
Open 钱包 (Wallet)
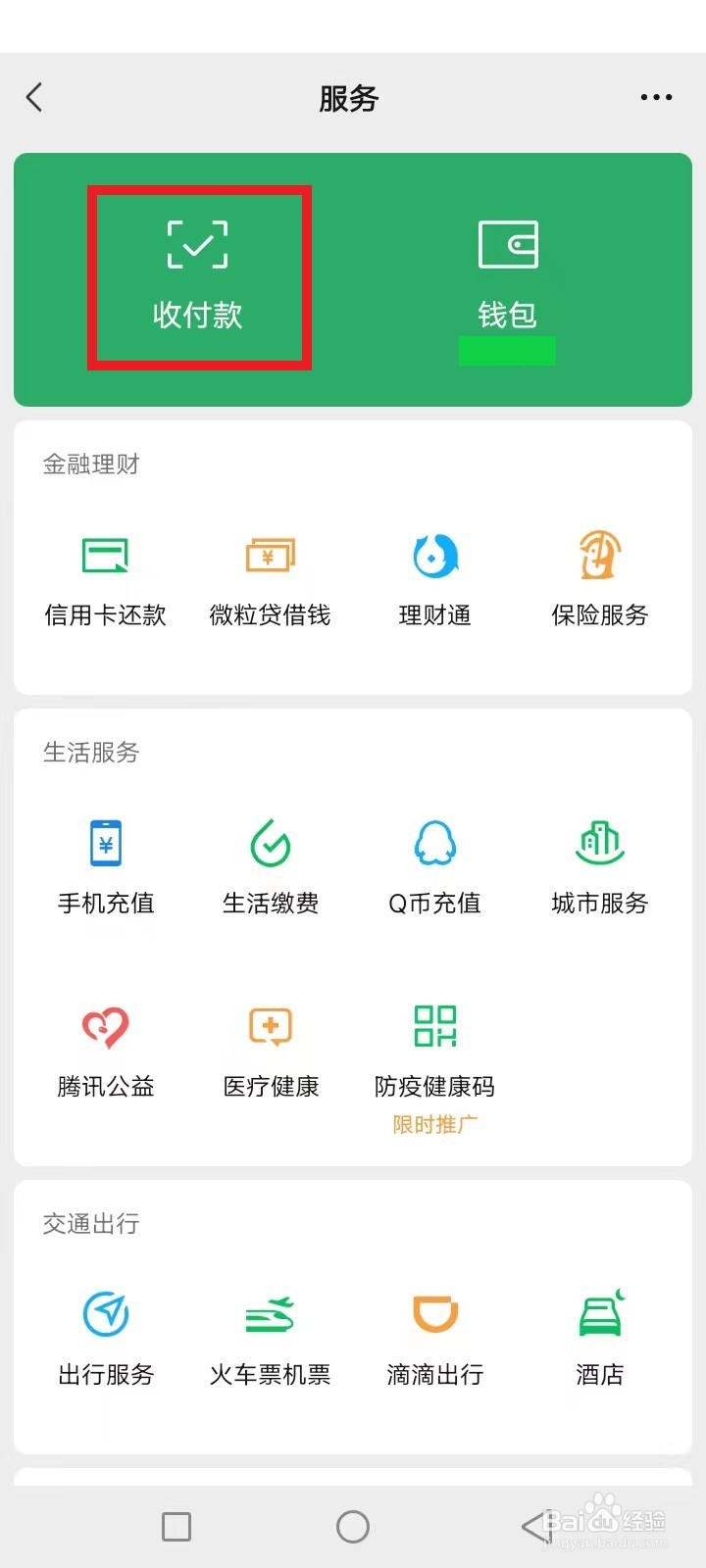(507, 277)
